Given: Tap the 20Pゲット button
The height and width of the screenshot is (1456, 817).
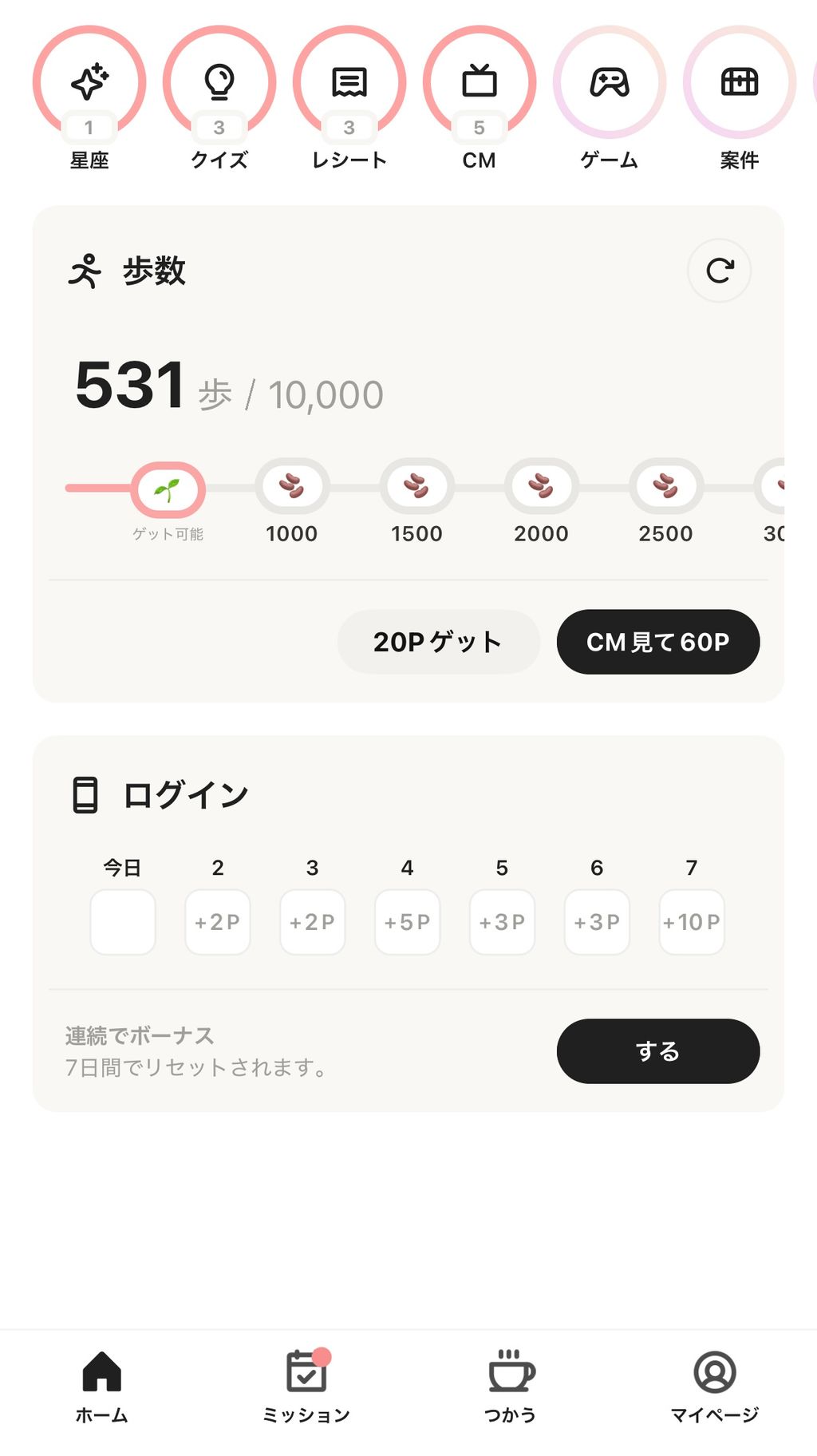Looking at the screenshot, I should click(438, 642).
